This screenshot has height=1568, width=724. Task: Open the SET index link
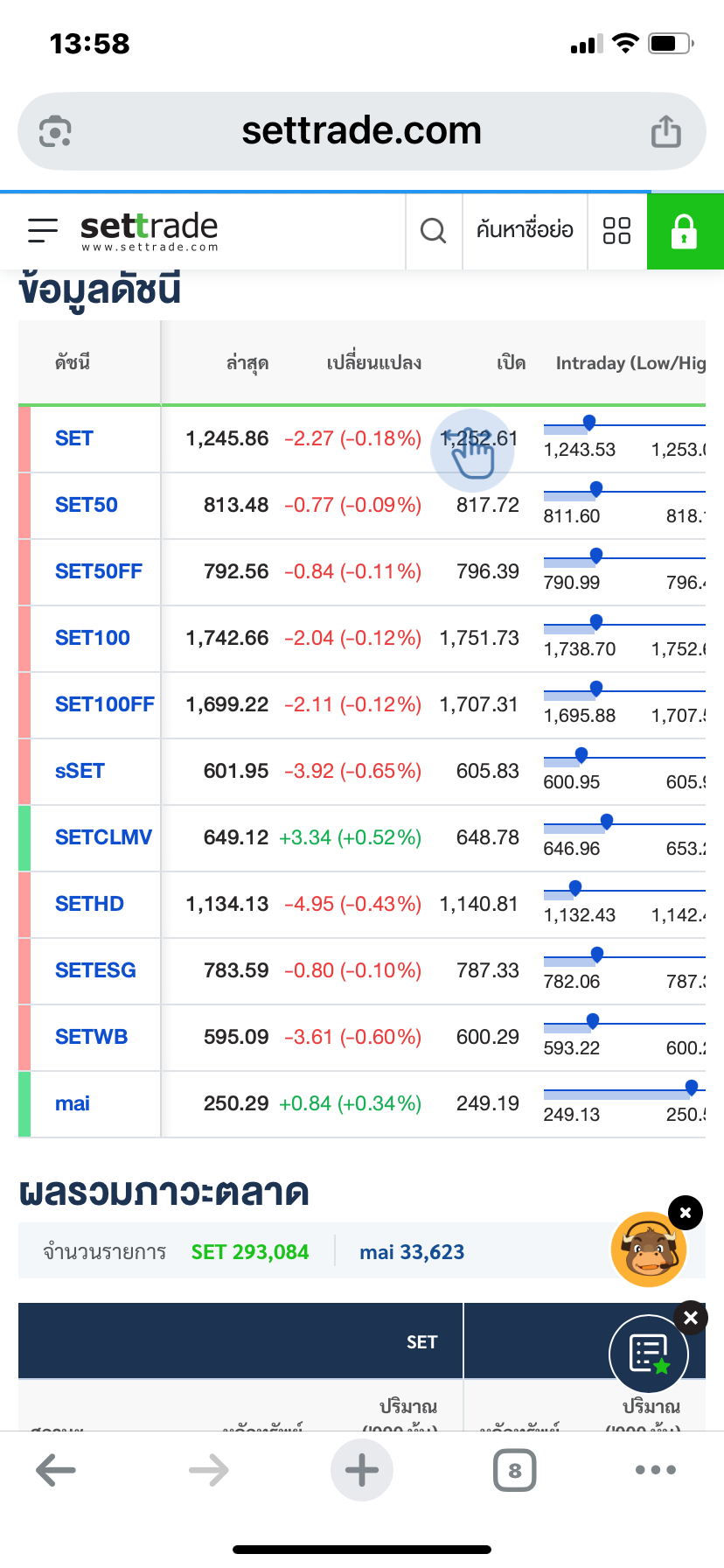pos(74,438)
